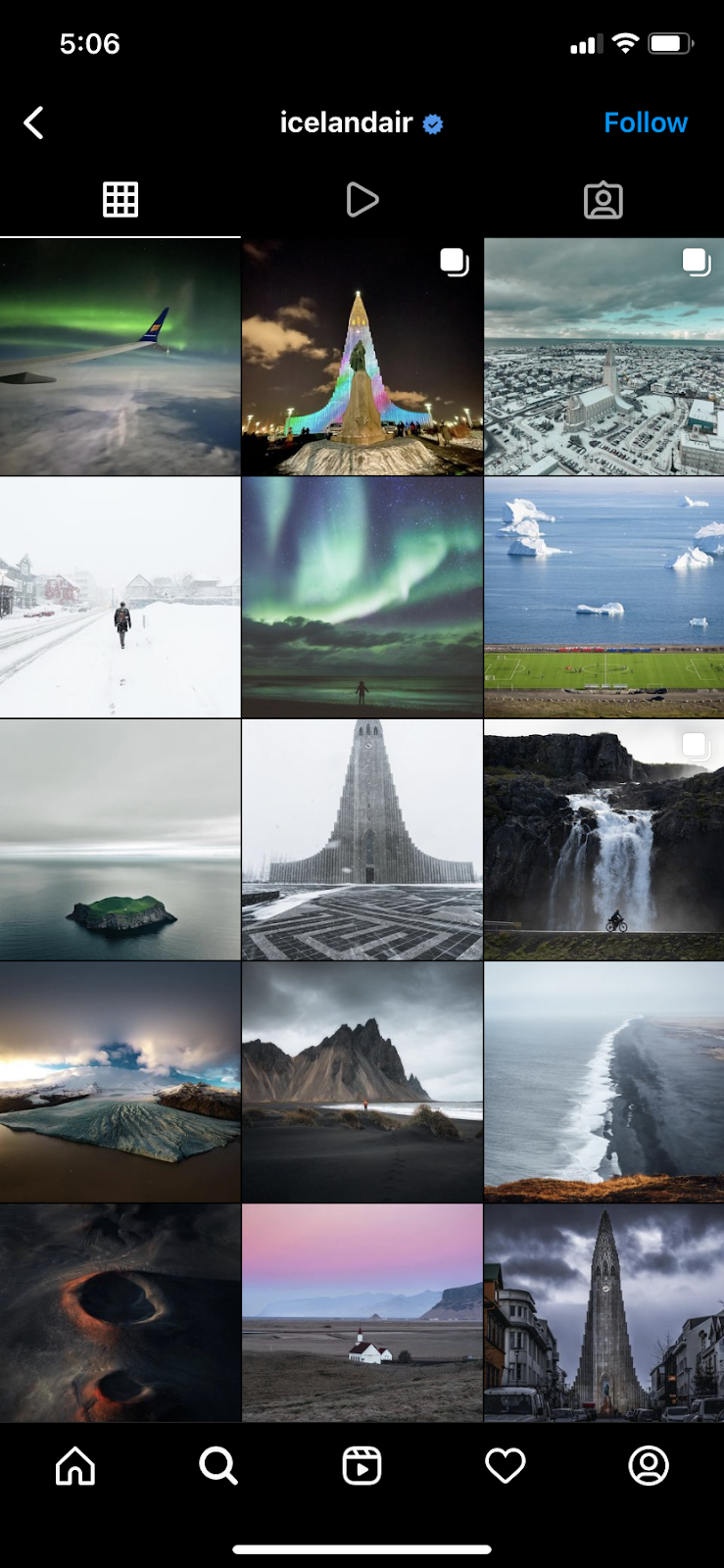
Task: Switch to the posts grid tab
Action: [x=121, y=200]
